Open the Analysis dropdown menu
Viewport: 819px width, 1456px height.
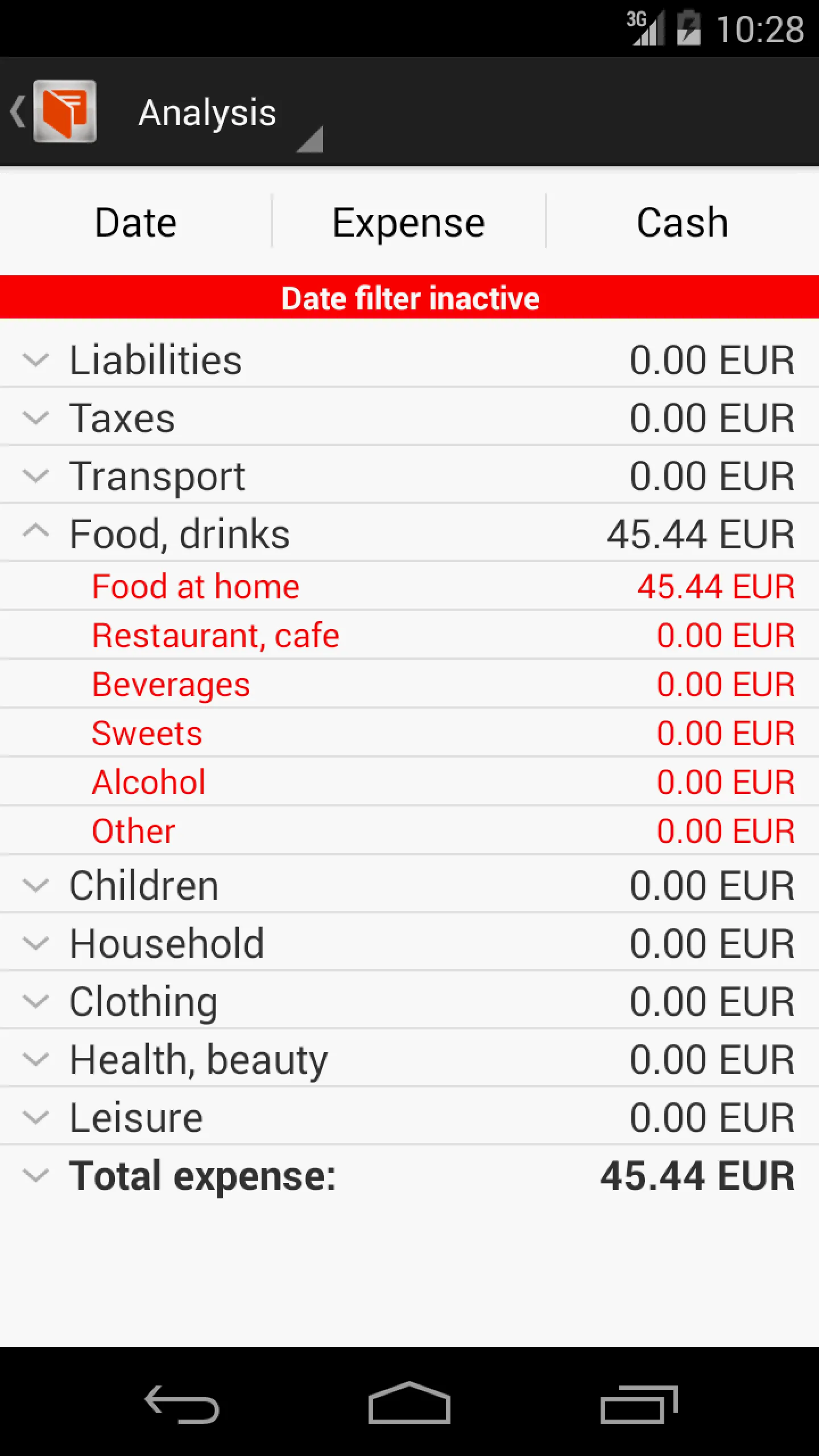[x=227, y=113]
